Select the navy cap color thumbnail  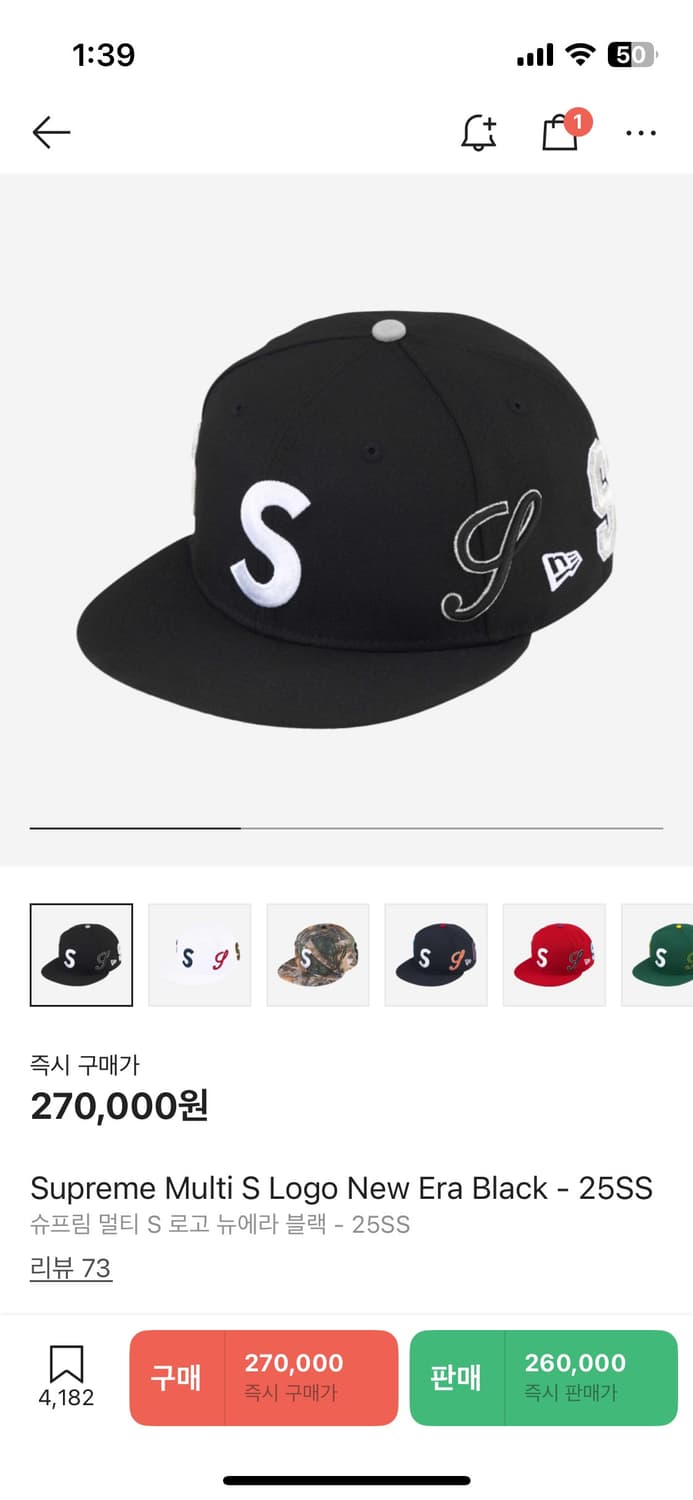pyautogui.click(x=436, y=955)
